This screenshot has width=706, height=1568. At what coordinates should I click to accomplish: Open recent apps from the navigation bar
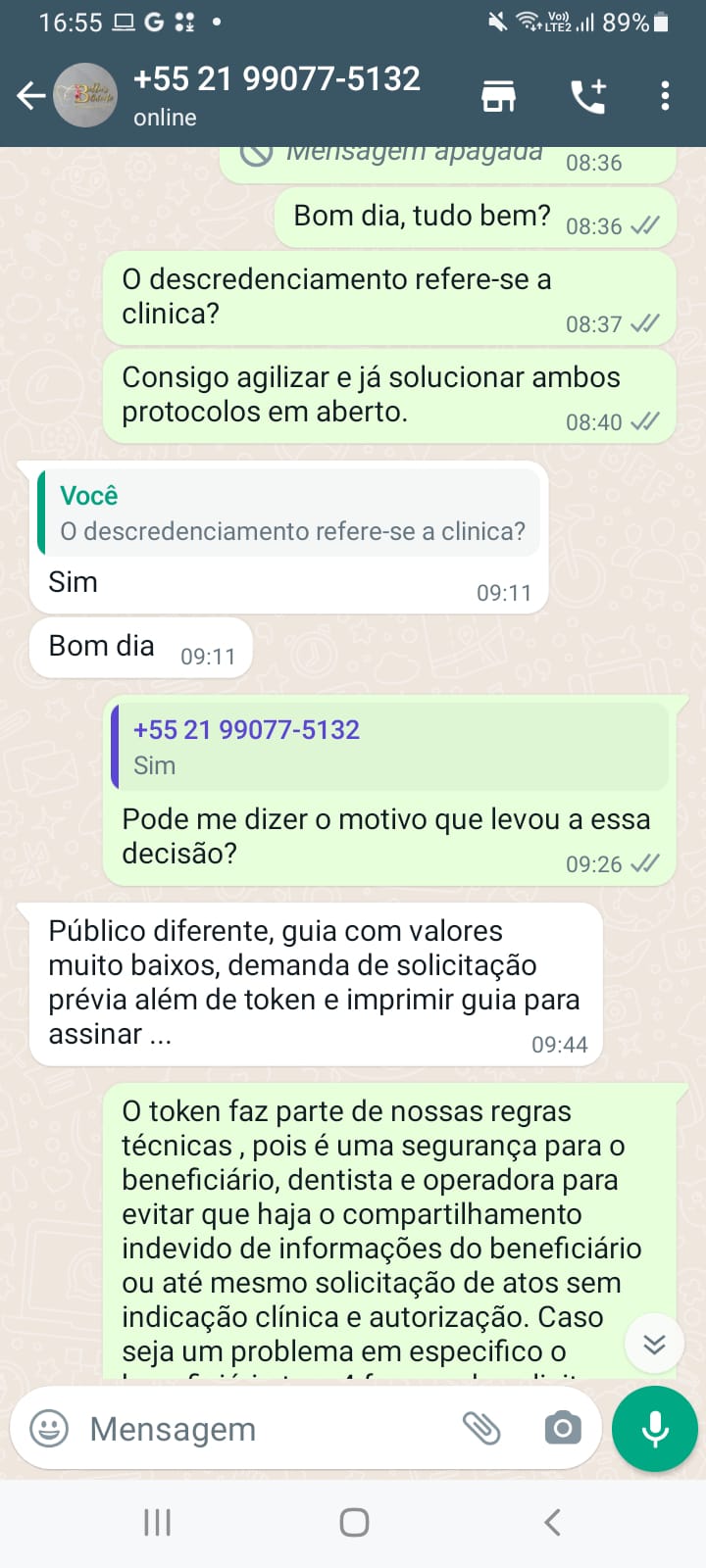pyautogui.click(x=157, y=1522)
